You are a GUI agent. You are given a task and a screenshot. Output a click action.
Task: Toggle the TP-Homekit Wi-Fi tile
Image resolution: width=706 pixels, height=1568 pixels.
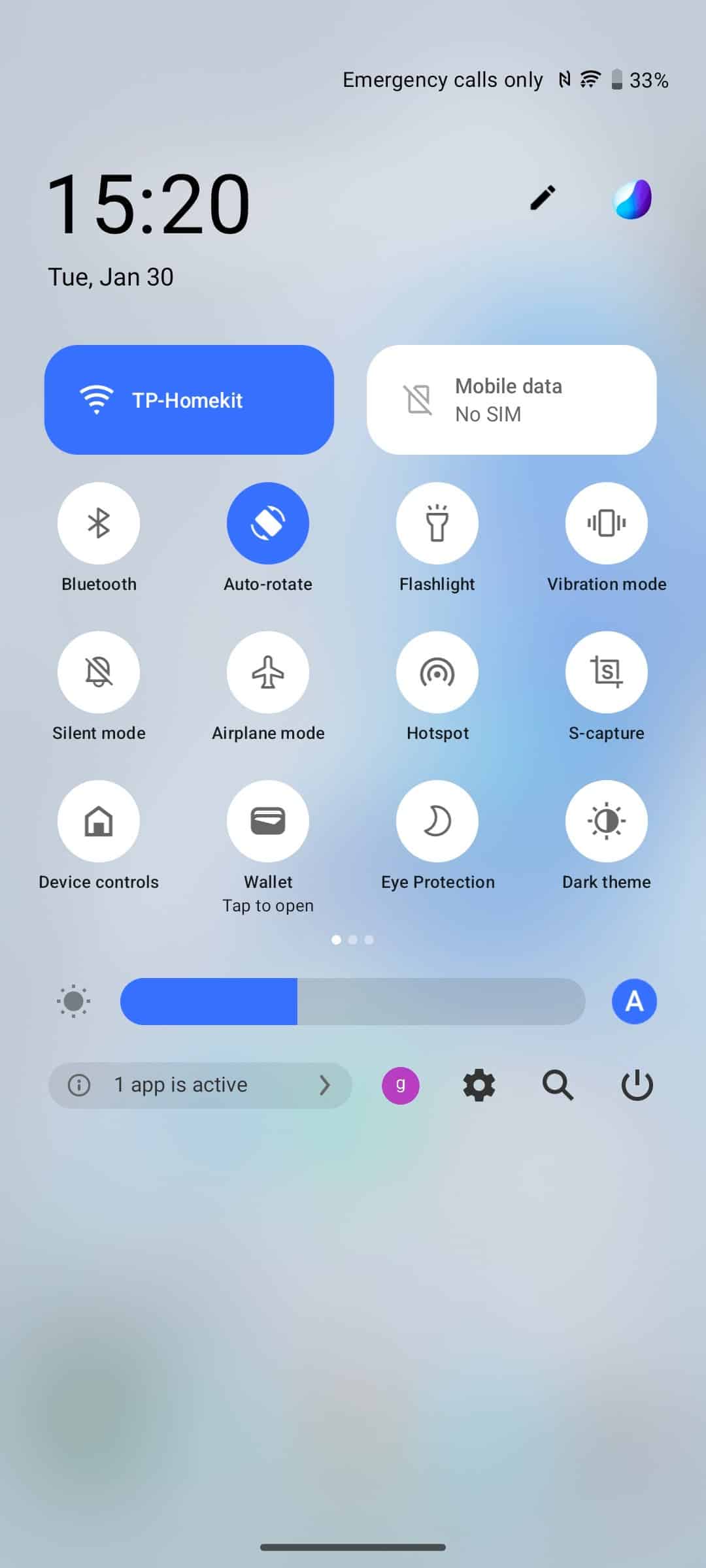pos(189,400)
